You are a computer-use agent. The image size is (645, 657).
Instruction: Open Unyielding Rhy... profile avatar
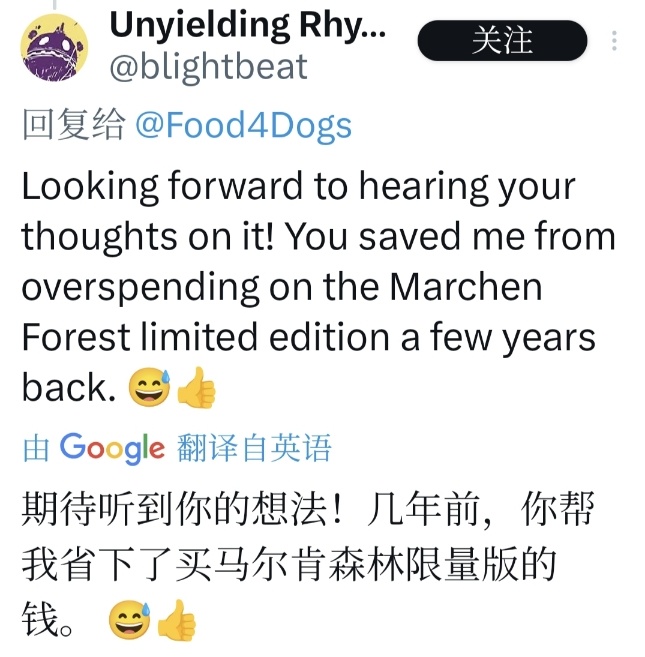point(54,48)
